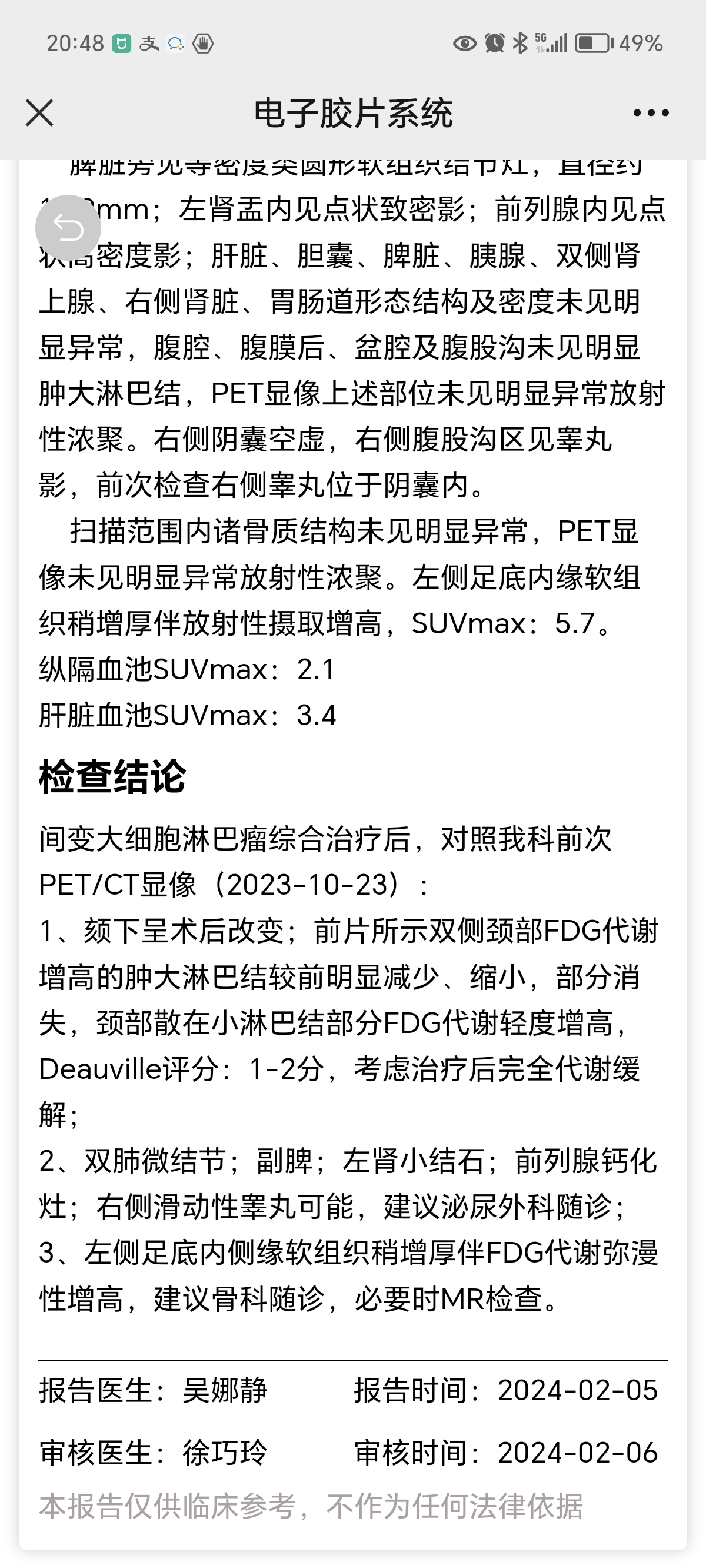Screen dimensions: 706x1568
Task: Tap the floating back arrow button
Action: pos(68,228)
